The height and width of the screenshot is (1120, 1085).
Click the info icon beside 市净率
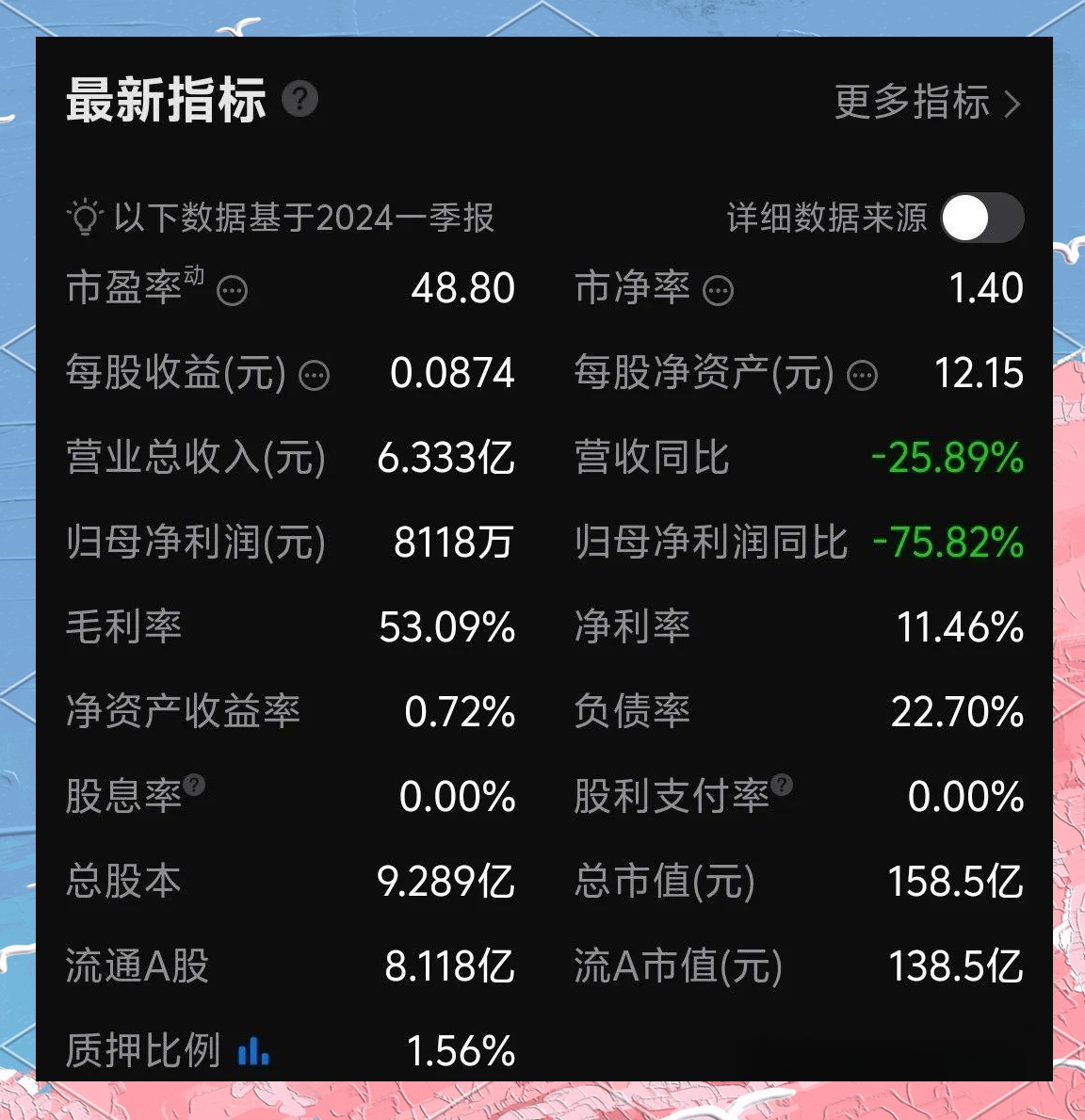[718, 291]
